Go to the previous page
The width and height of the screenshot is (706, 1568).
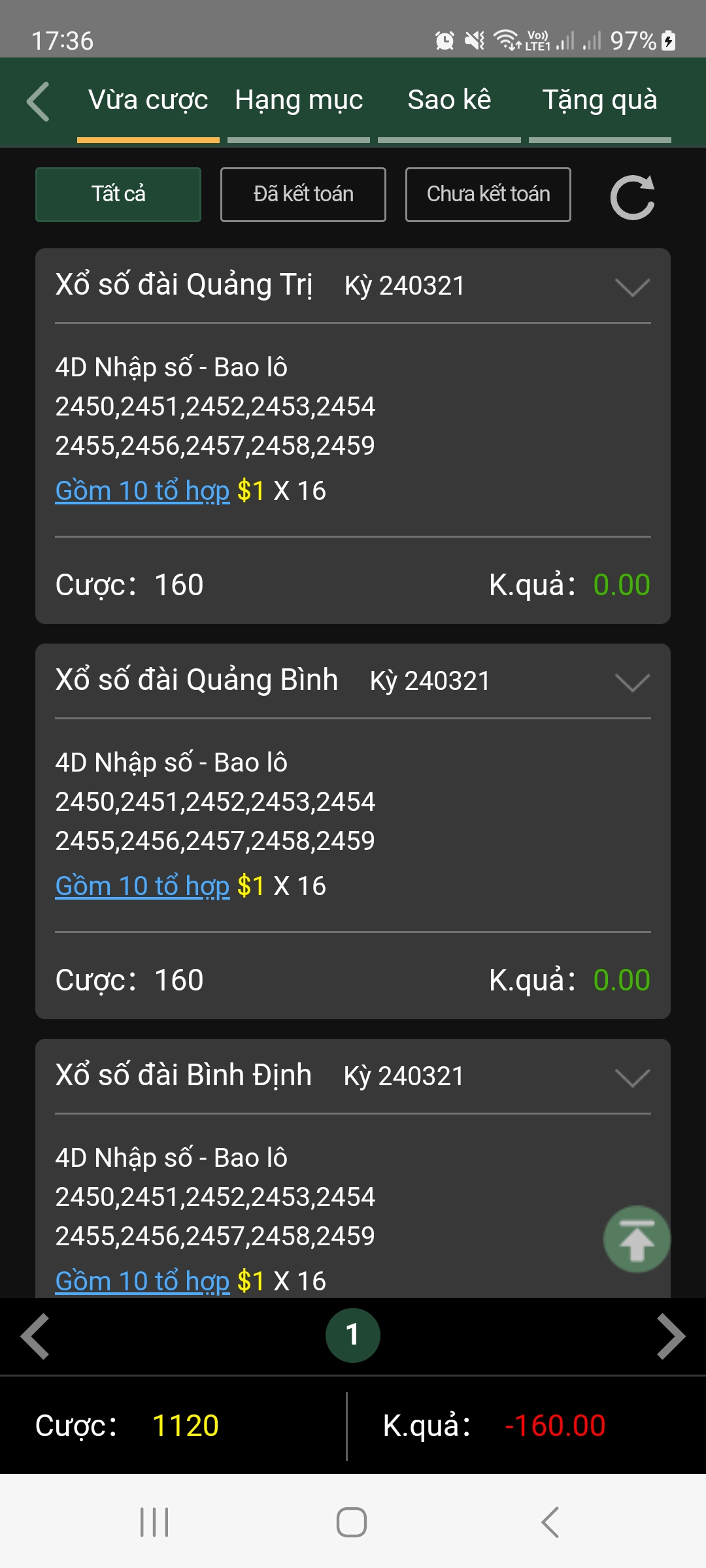[x=35, y=1336]
